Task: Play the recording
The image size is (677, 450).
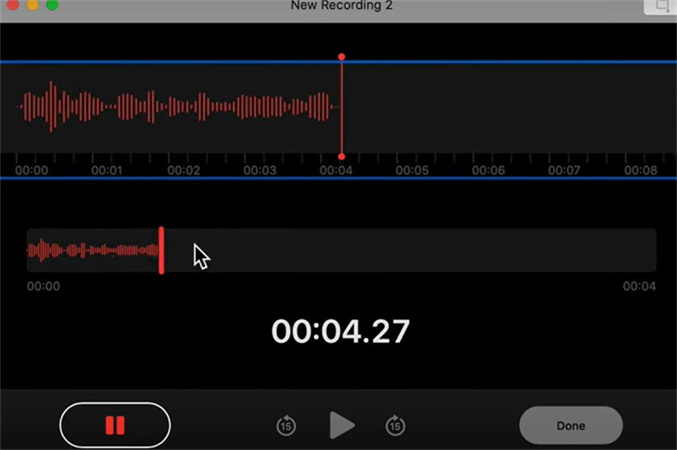Action: (342, 425)
